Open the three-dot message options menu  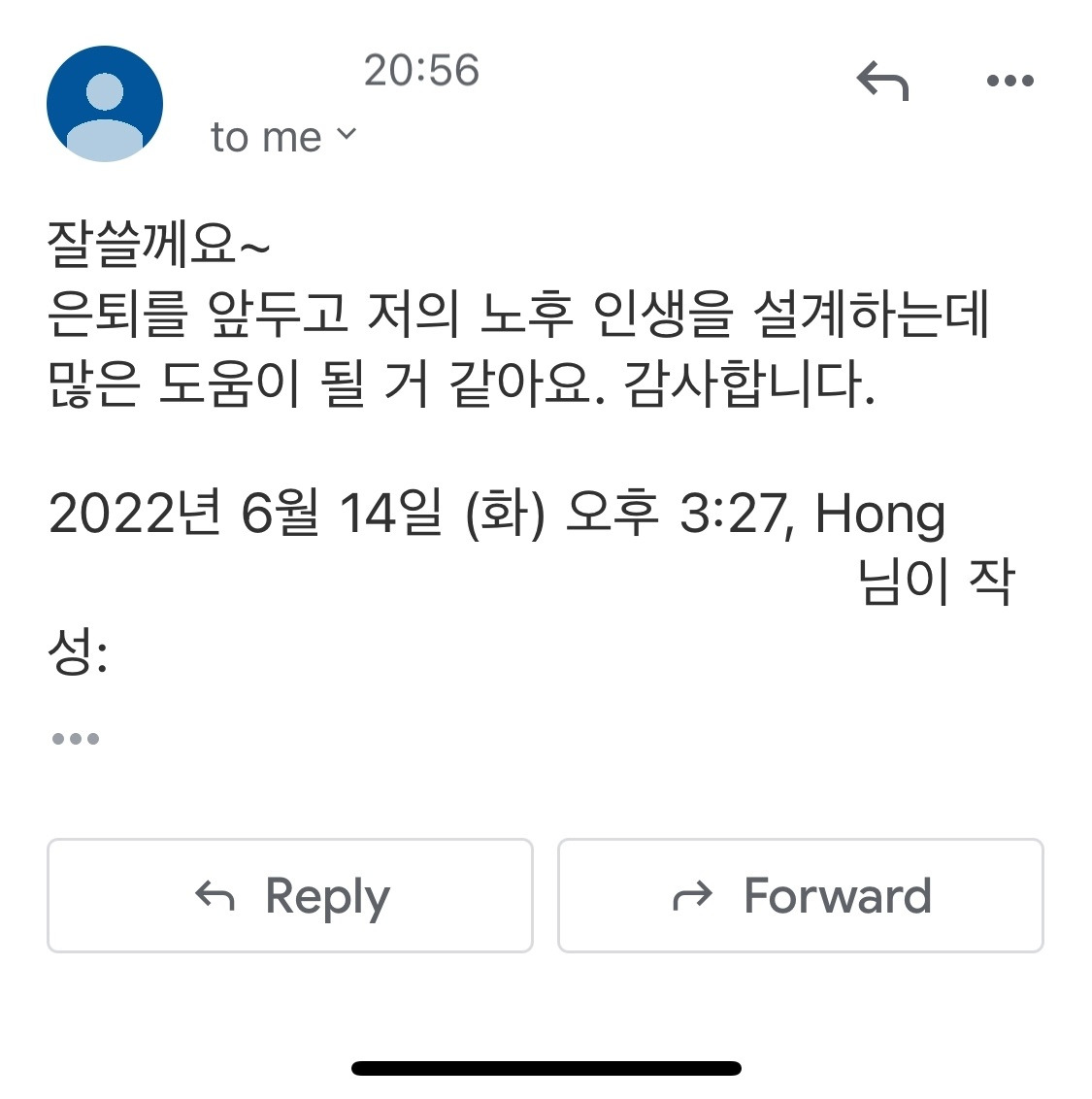(x=1010, y=81)
